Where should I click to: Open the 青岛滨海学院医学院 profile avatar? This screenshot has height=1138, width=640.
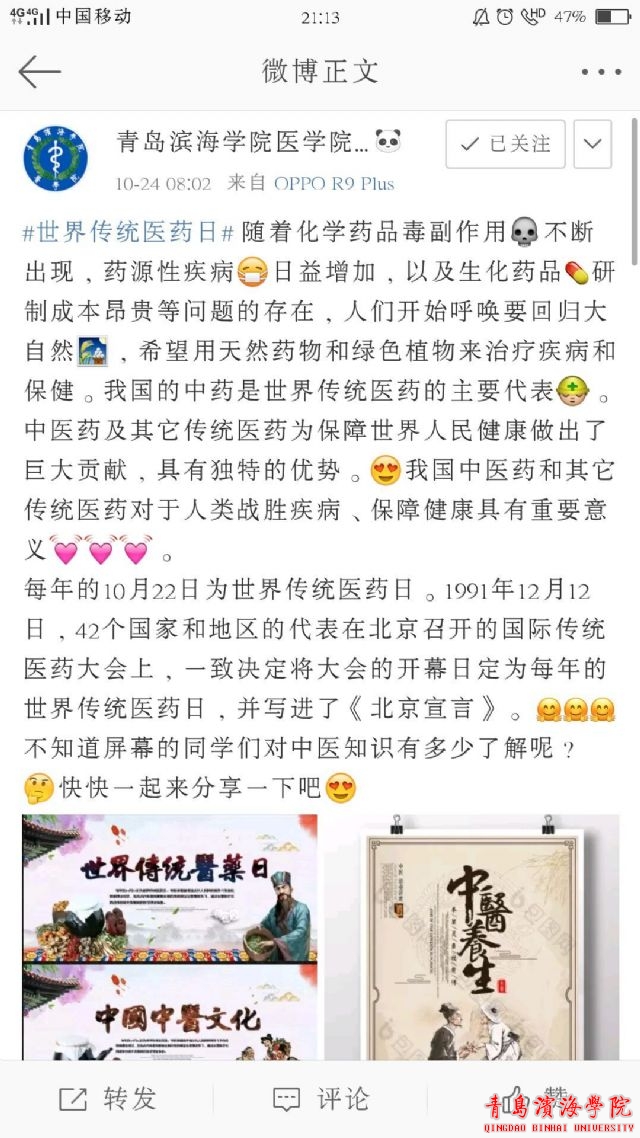pyautogui.click(x=55, y=158)
